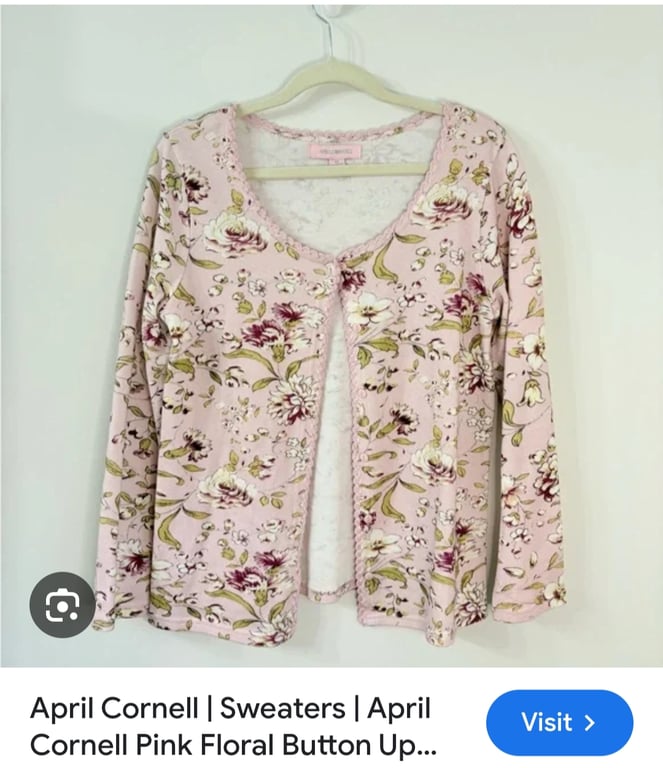Open the April Cornell sweater listing title
This screenshot has height=768, width=663.
point(230,727)
